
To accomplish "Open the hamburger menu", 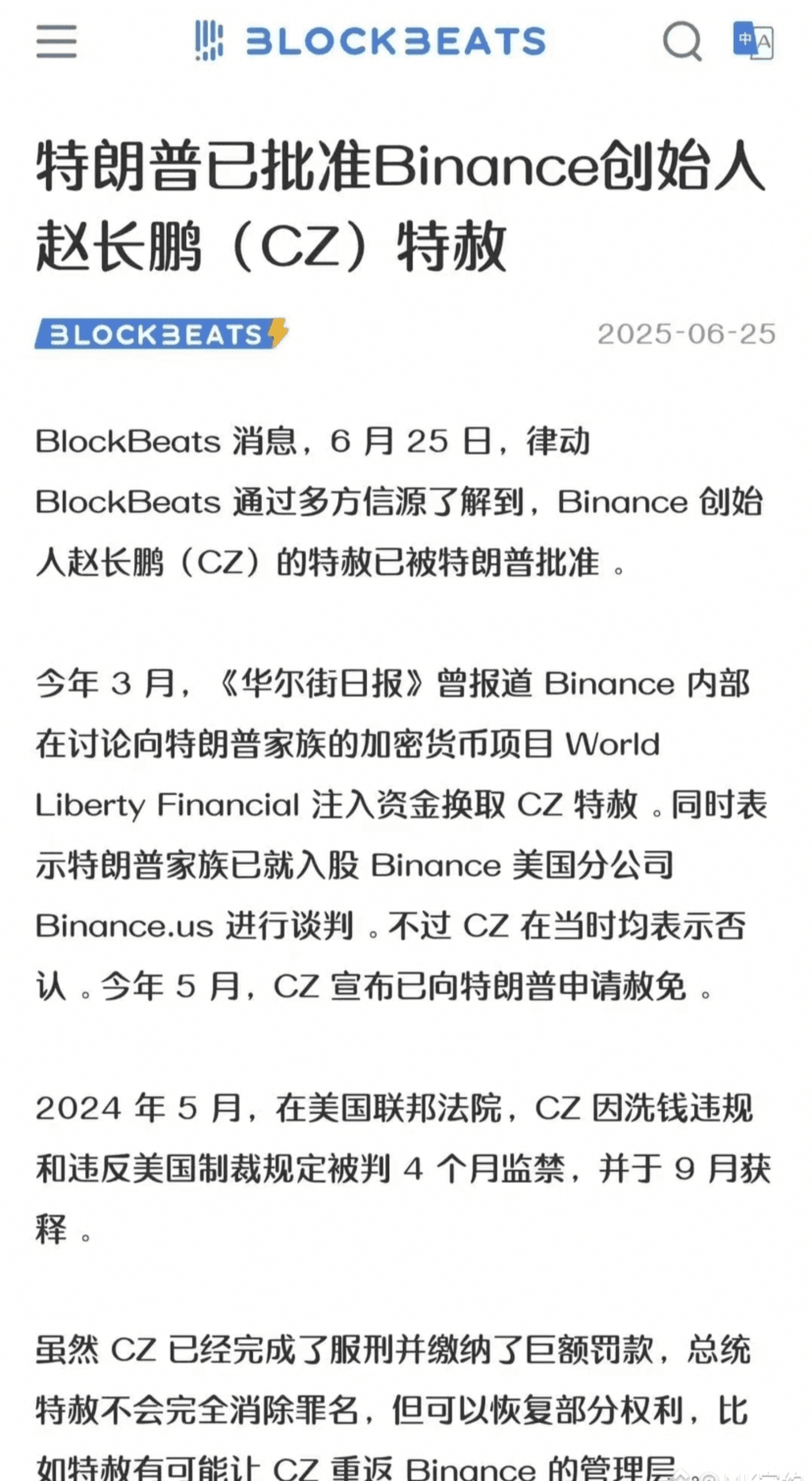I will 56,41.
